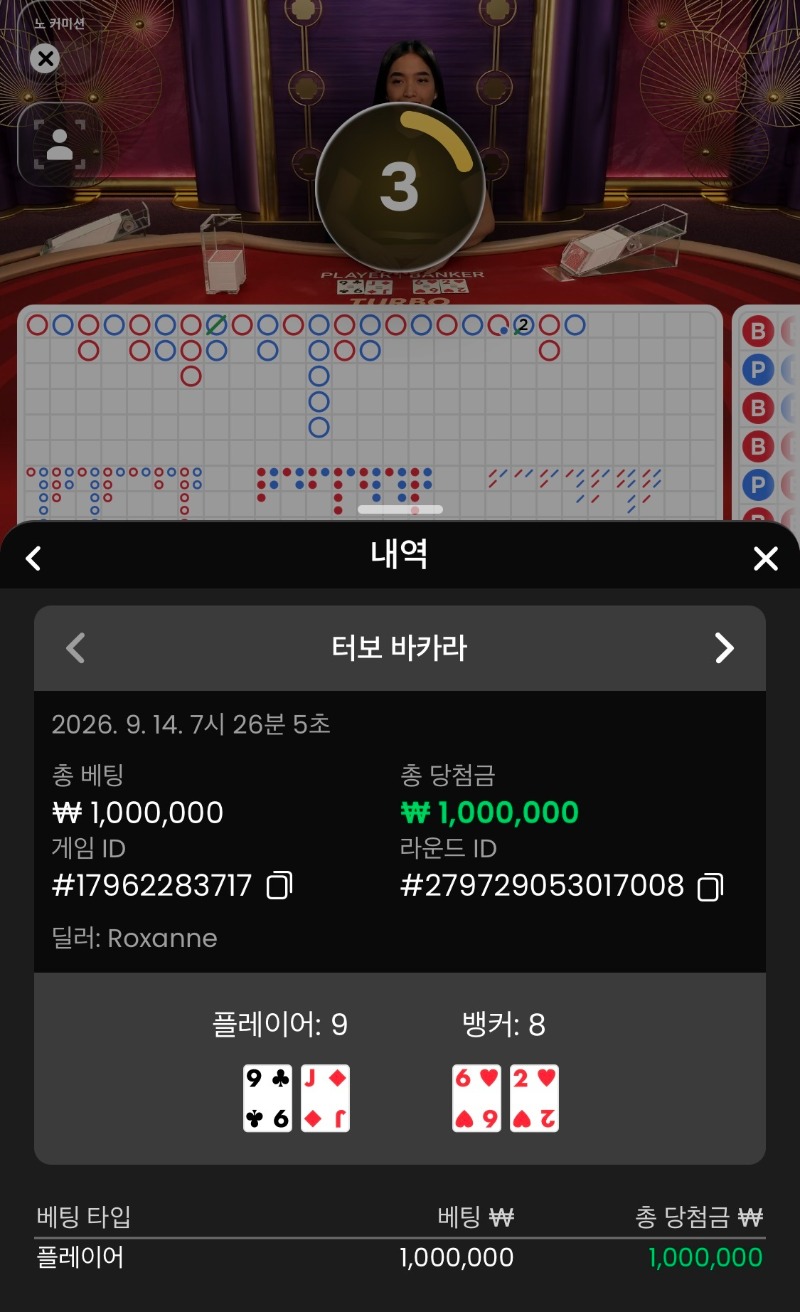The image size is (800, 1312).
Task: Show the next 터보 바카라 round
Action: tap(725, 648)
